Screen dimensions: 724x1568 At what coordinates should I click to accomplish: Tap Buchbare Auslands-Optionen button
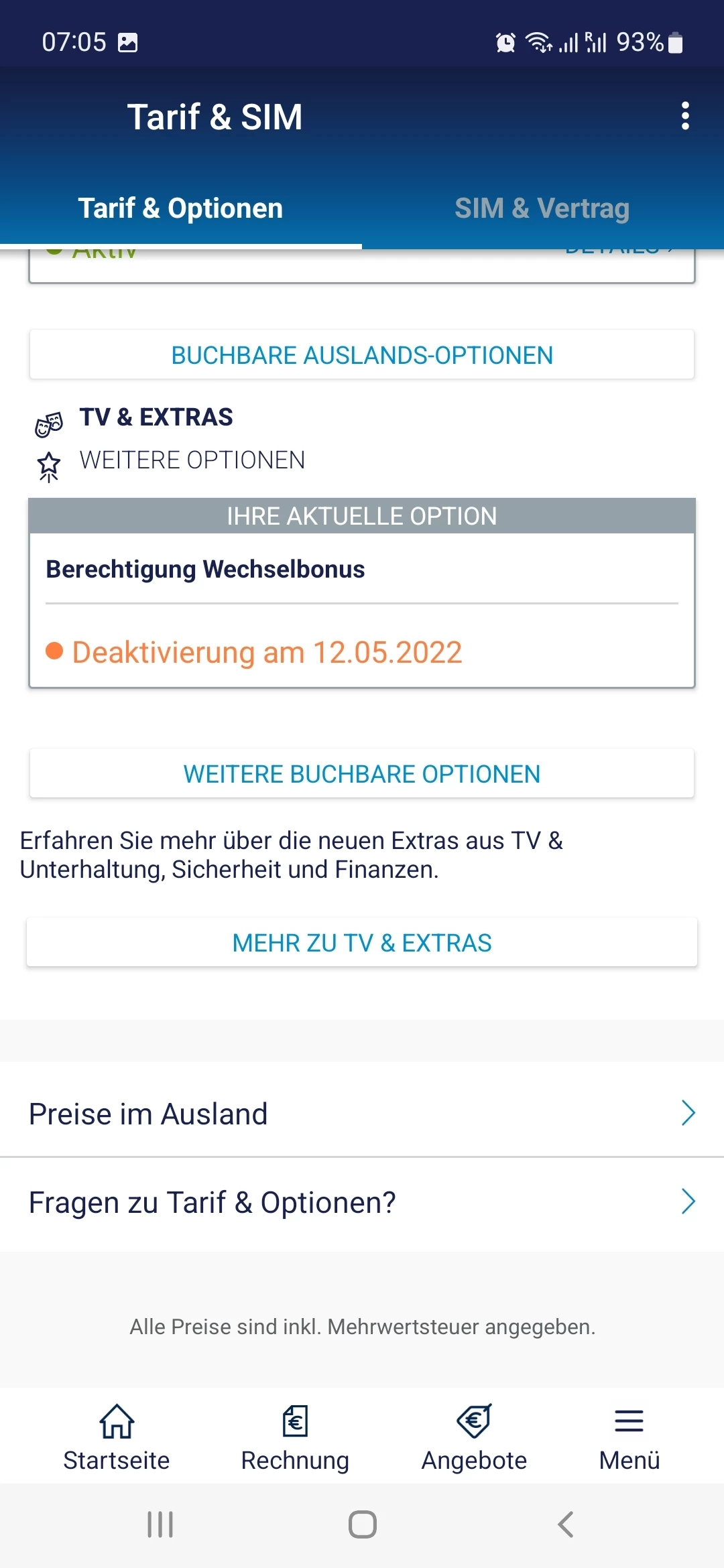click(x=362, y=355)
